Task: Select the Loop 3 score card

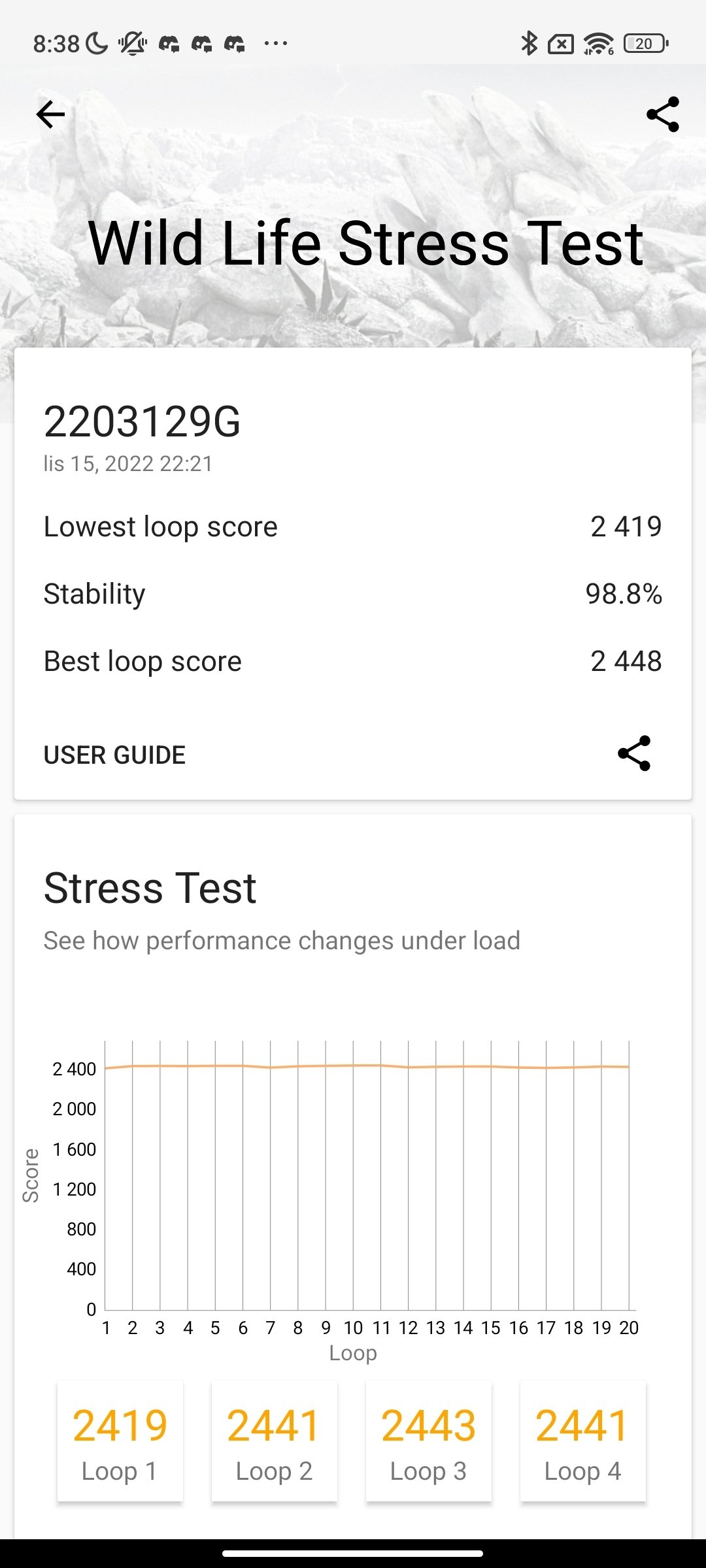Action: (x=429, y=1441)
